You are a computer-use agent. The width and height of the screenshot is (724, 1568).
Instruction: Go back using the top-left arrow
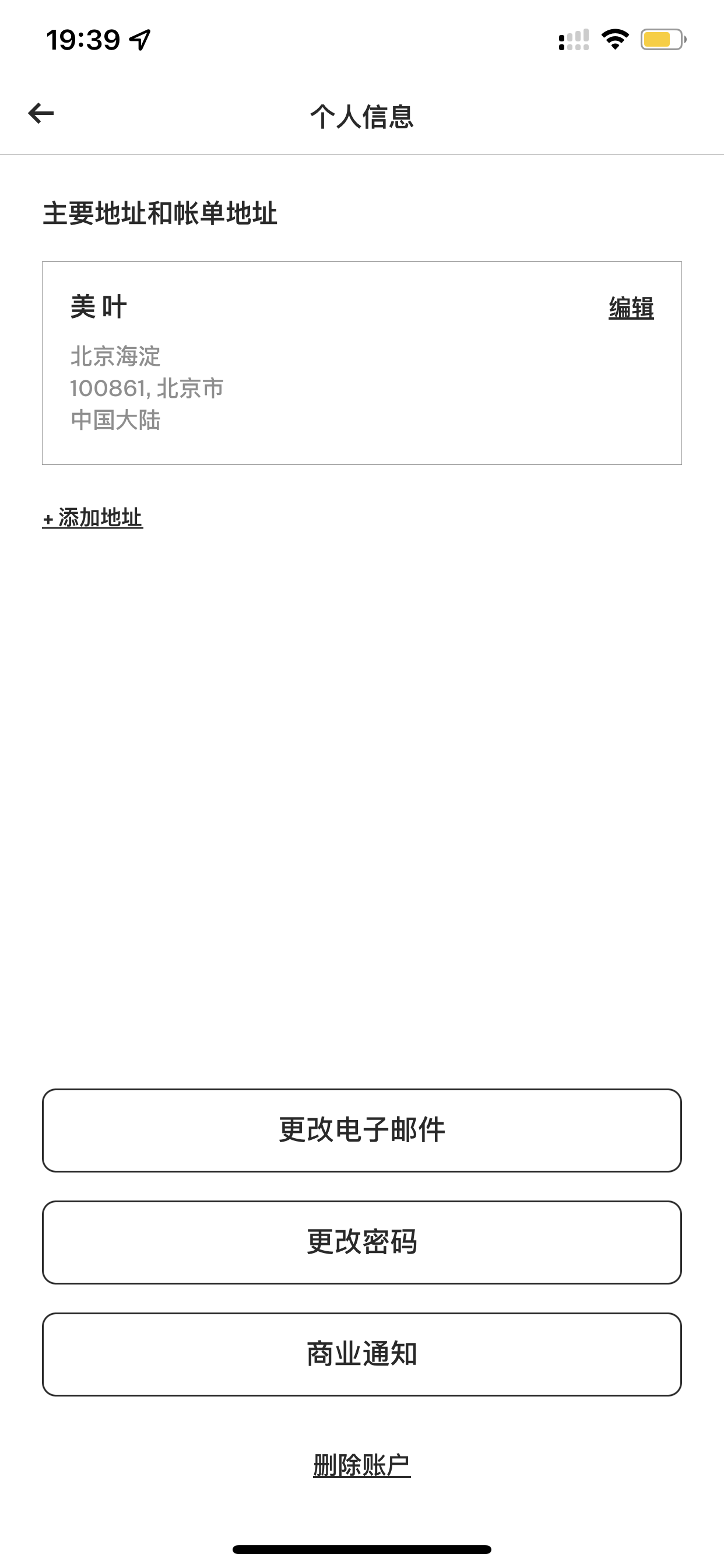tap(41, 113)
